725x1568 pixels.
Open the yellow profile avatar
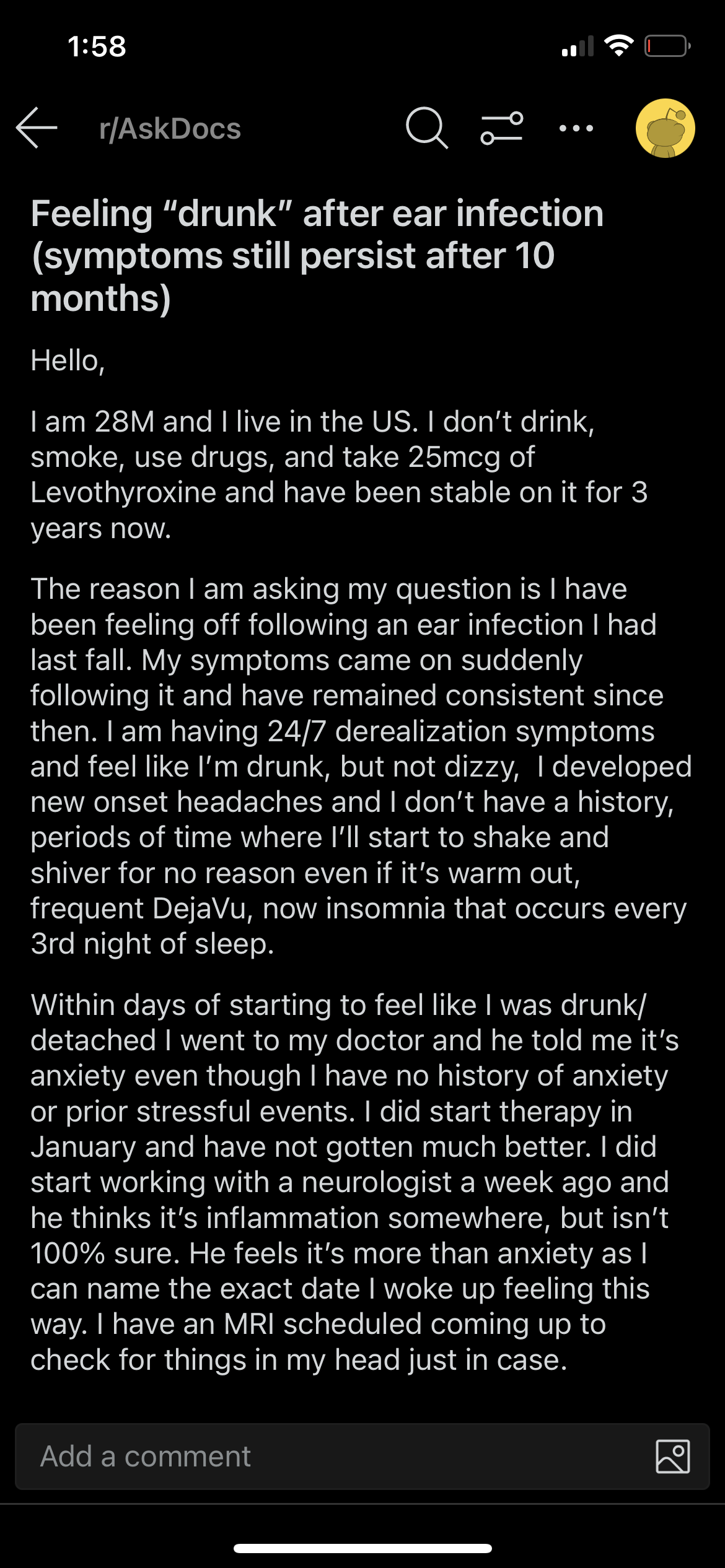665,128
